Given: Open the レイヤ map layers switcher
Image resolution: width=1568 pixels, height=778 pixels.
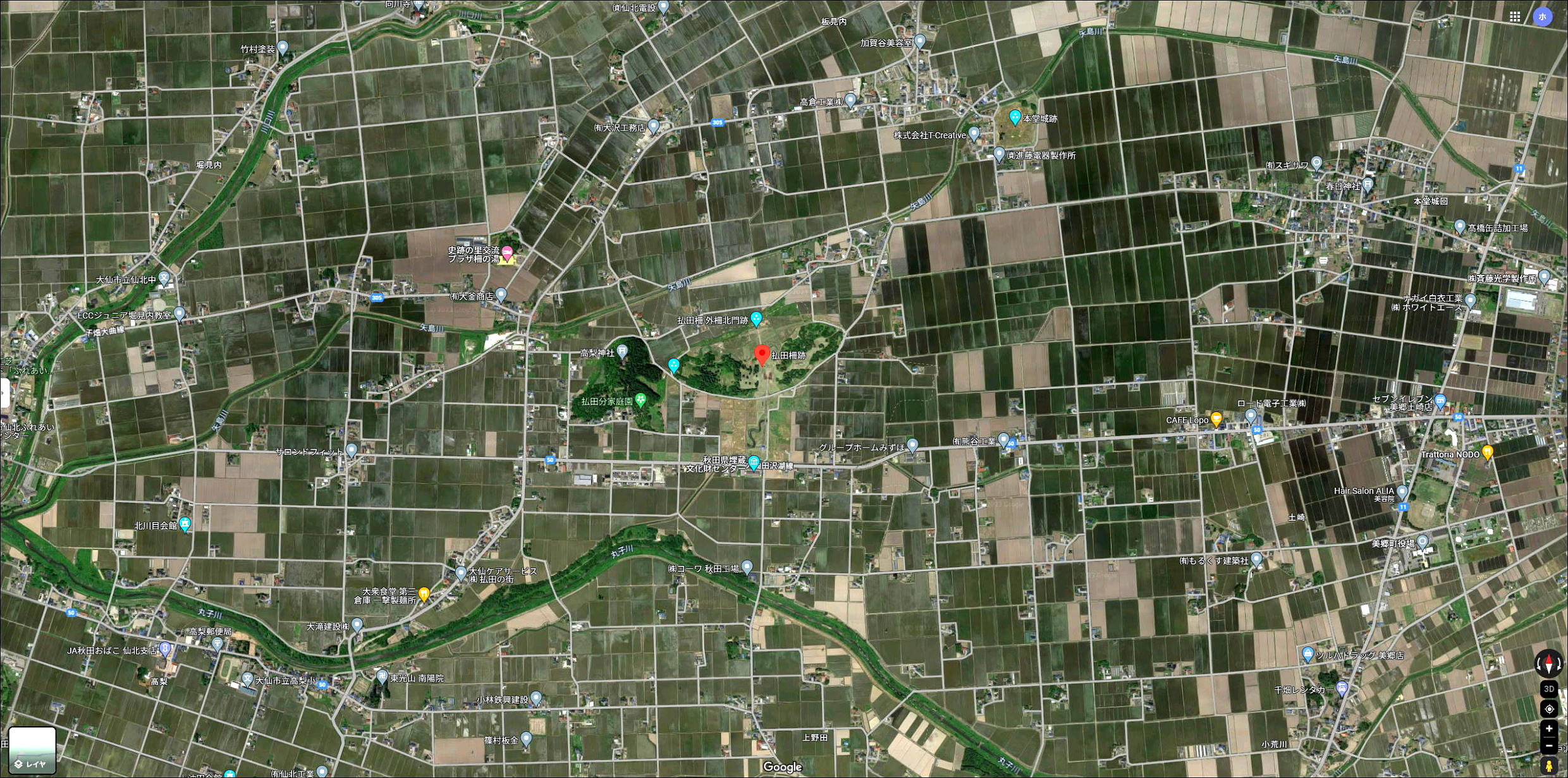Looking at the screenshot, I should pyautogui.click(x=32, y=750).
